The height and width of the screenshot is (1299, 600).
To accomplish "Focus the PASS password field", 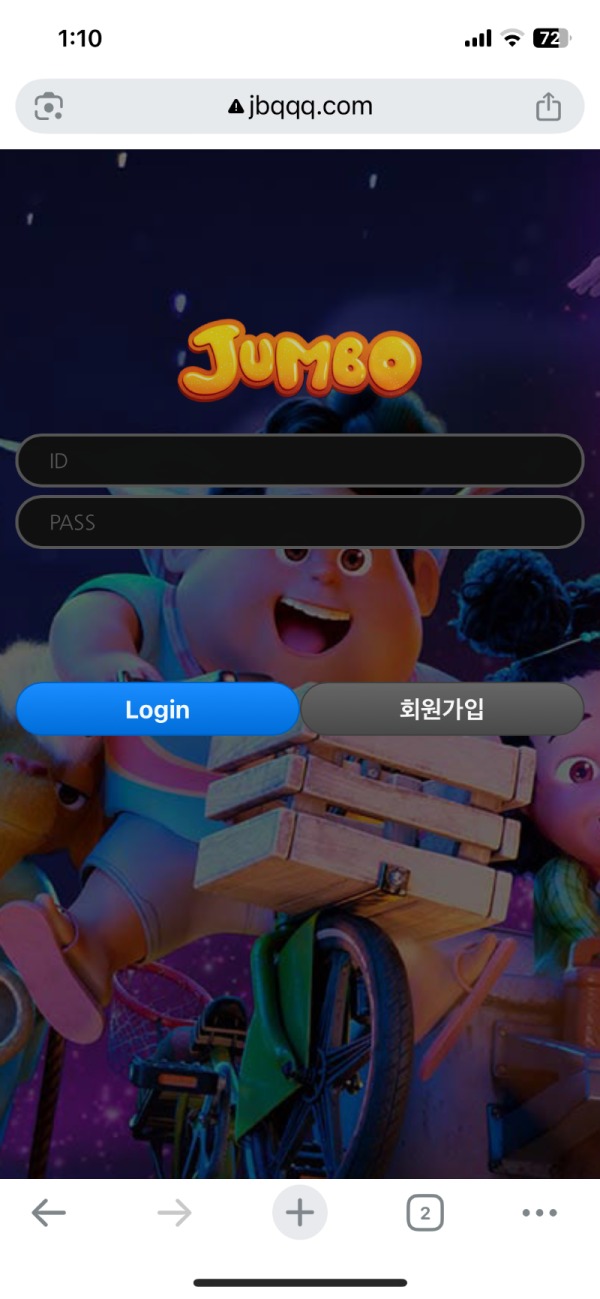I will (300, 522).
